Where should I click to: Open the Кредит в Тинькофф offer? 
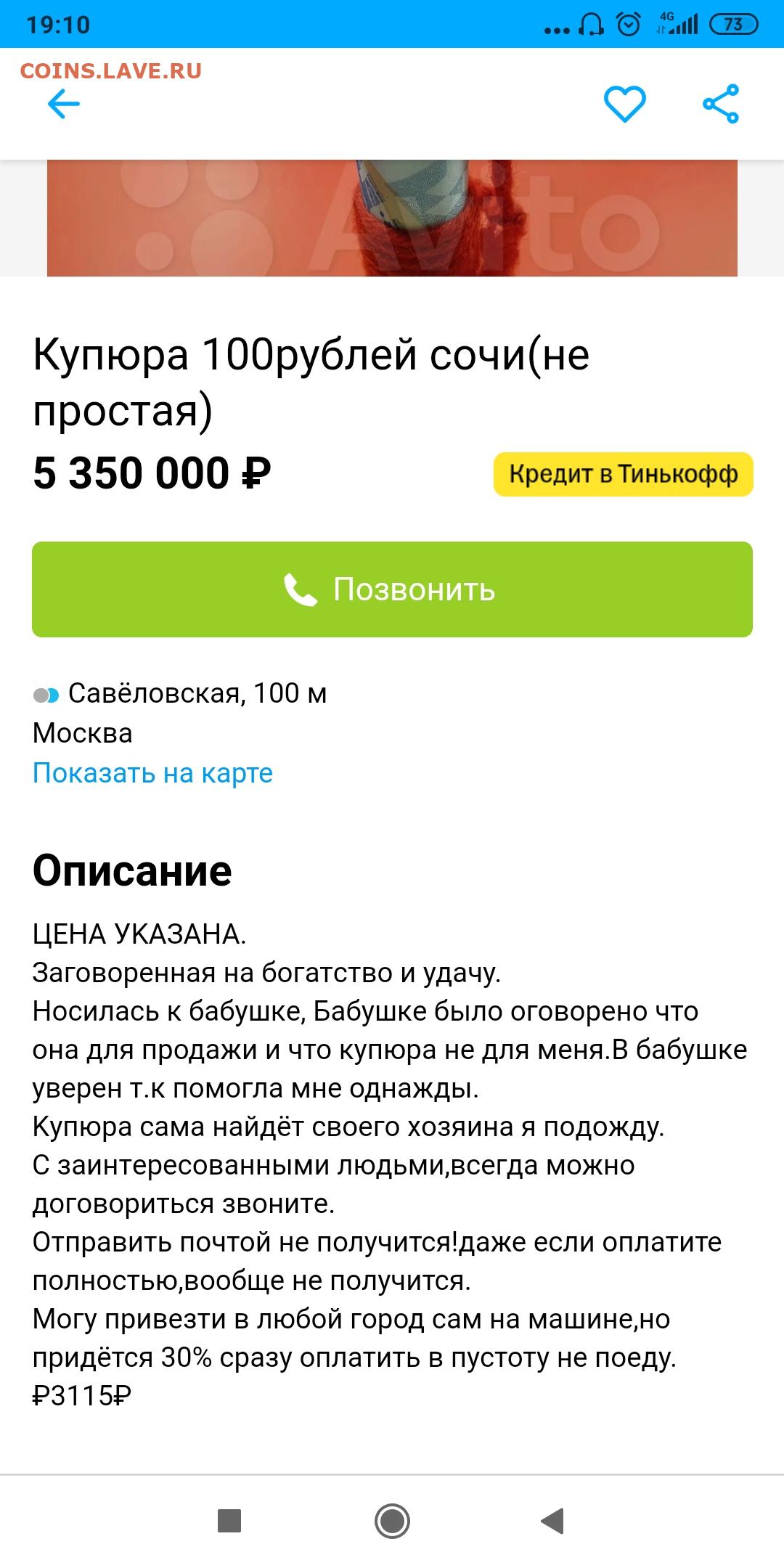tap(624, 474)
